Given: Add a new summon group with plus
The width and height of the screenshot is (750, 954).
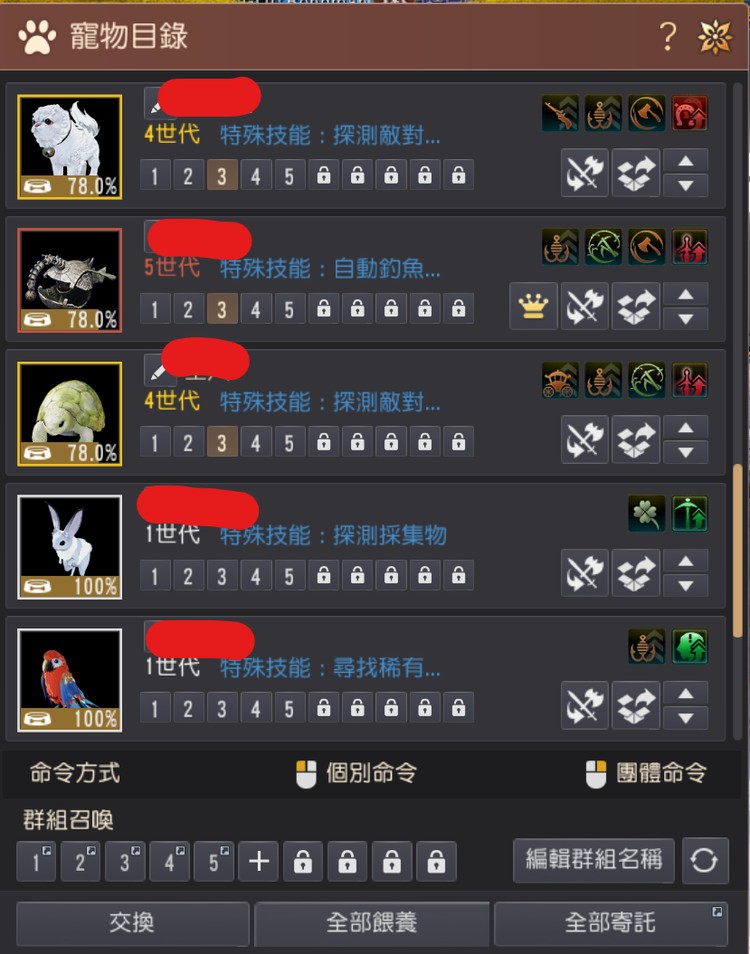Looking at the screenshot, I should 258,861.
